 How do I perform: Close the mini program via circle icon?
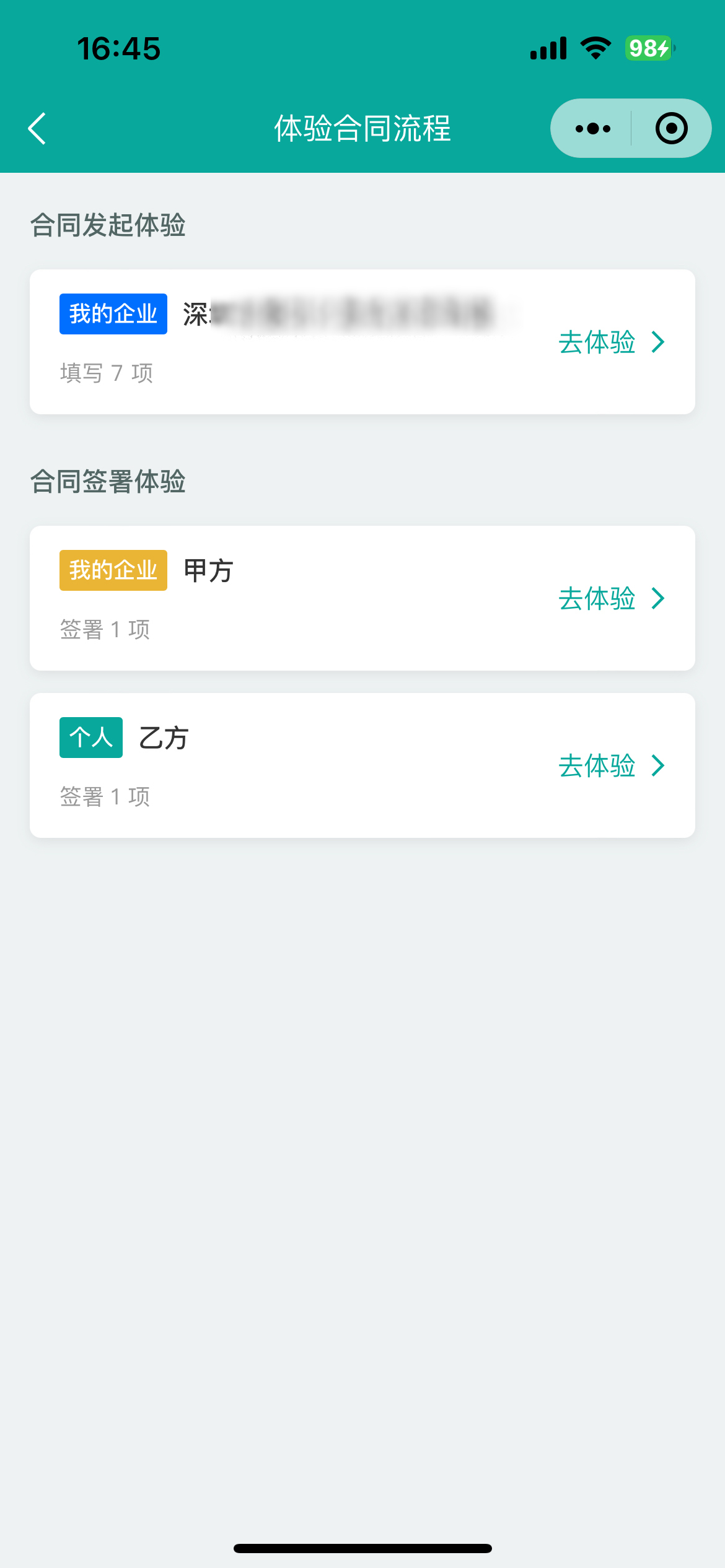[672, 129]
